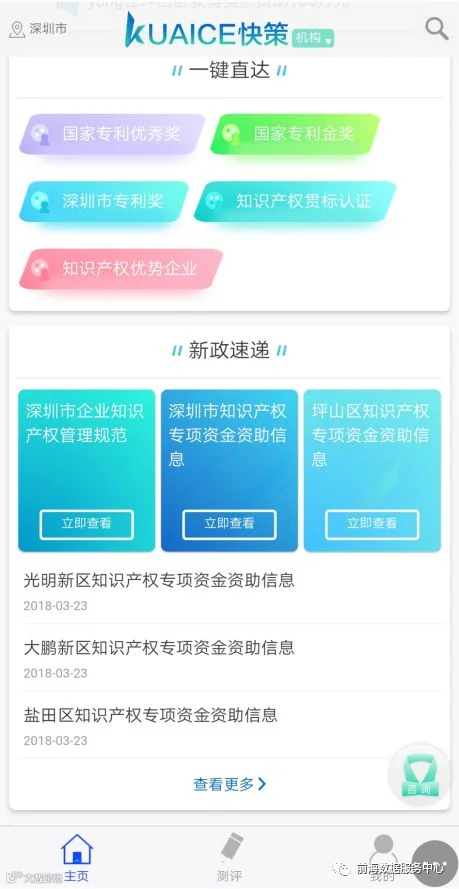Tap 立即查看 on 深圳市知识产权专项资金资助信息 card
459x889 pixels.
[230, 524]
